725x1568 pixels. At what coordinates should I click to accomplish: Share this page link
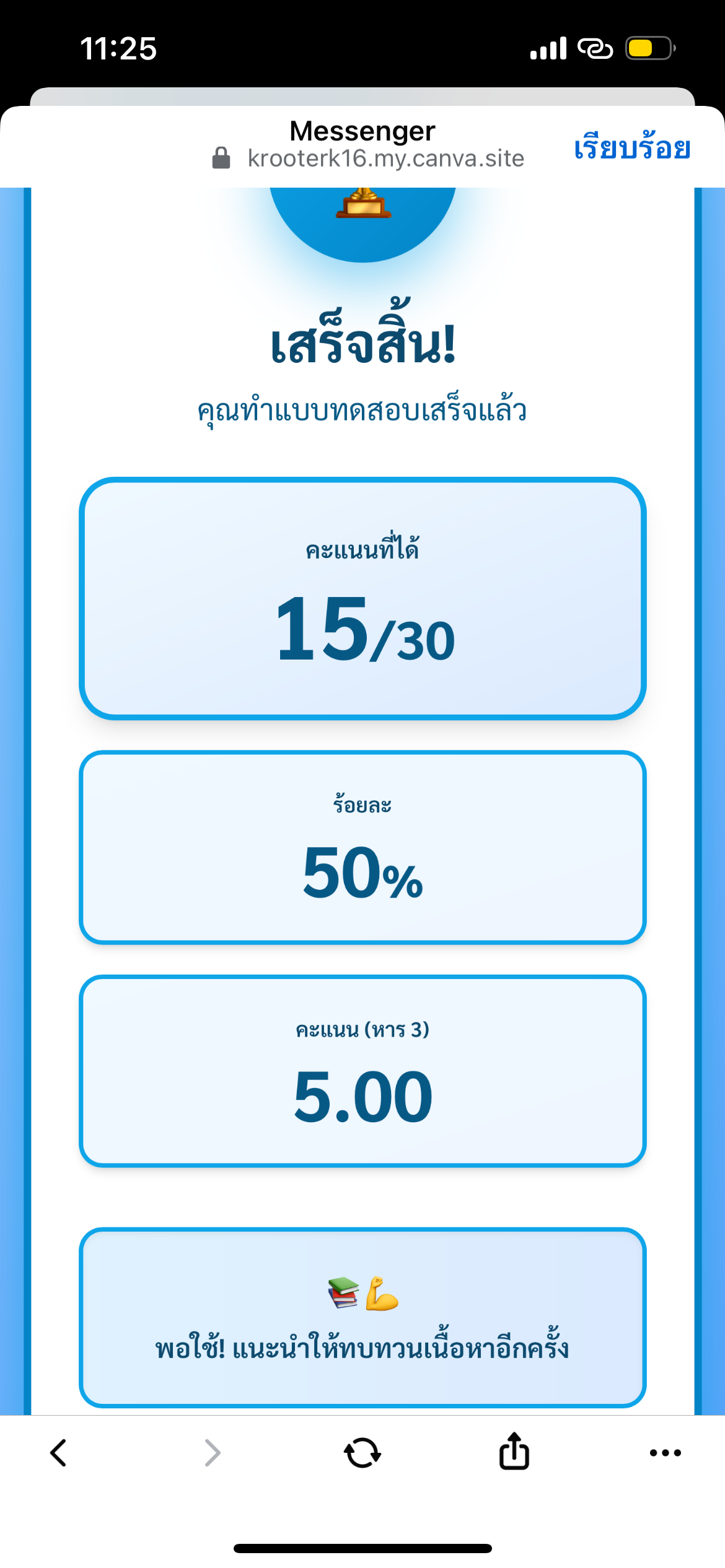point(514,1451)
